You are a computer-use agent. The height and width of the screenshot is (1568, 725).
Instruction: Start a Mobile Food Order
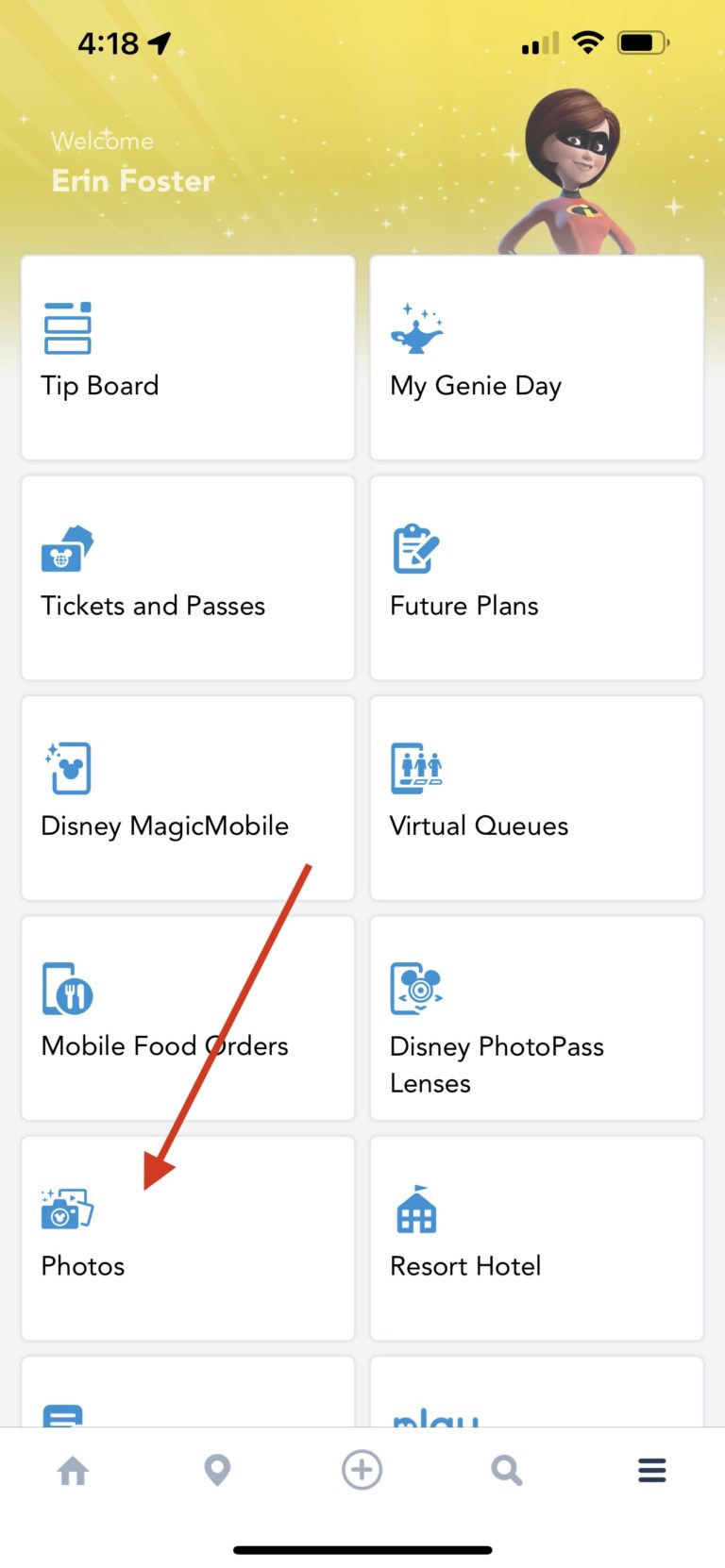point(187,1019)
